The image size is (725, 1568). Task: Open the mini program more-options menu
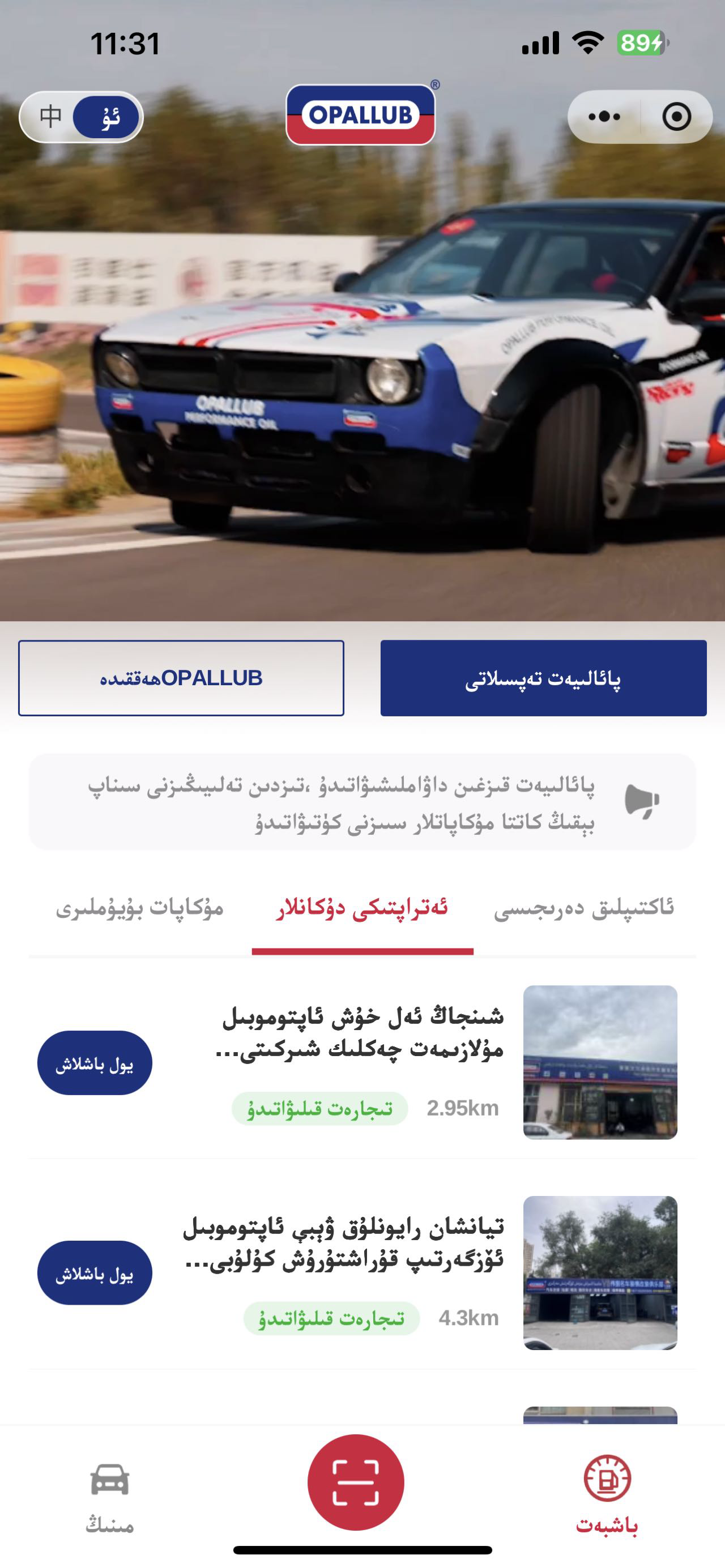click(604, 116)
